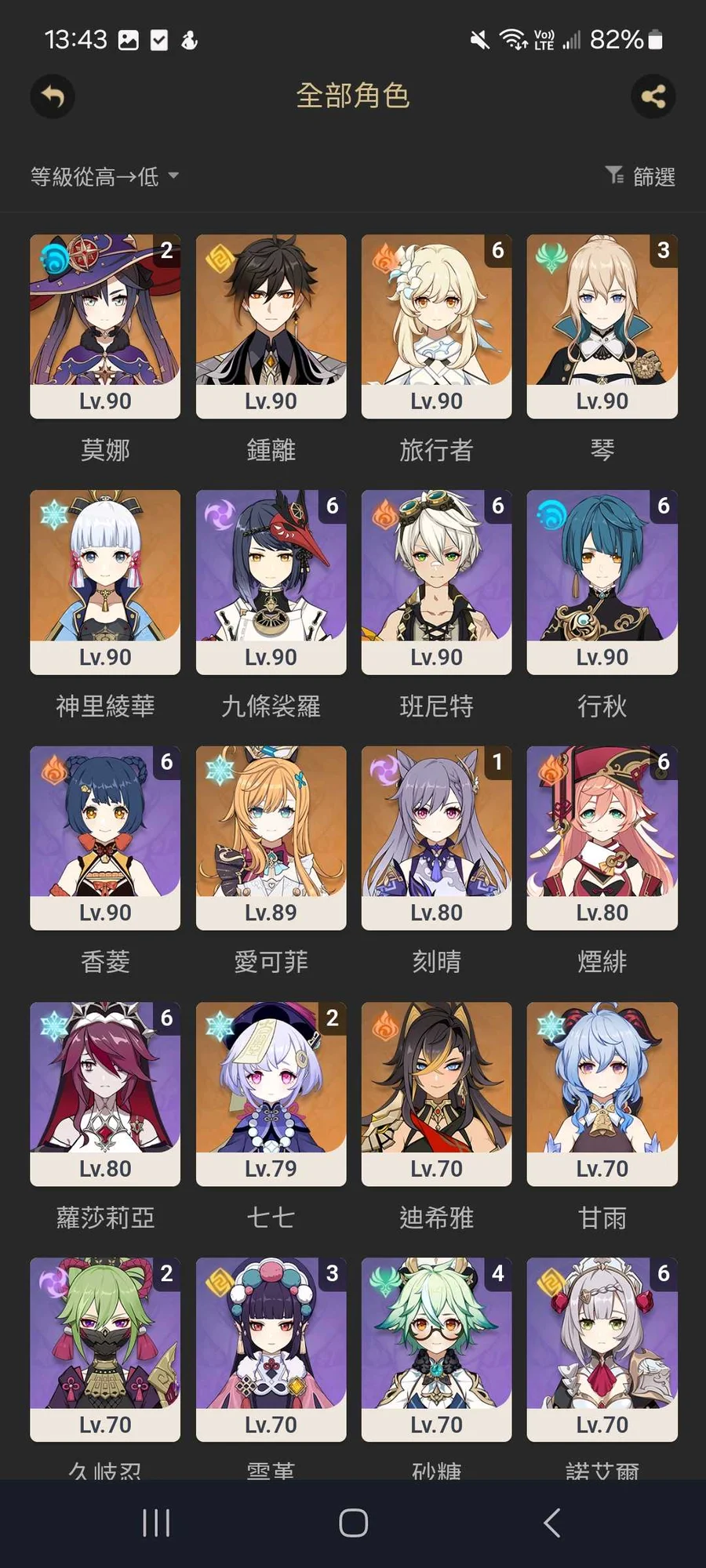This screenshot has height=1568, width=706.
Task: Select the 迪希雅 character card
Action: click(x=436, y=1094)
